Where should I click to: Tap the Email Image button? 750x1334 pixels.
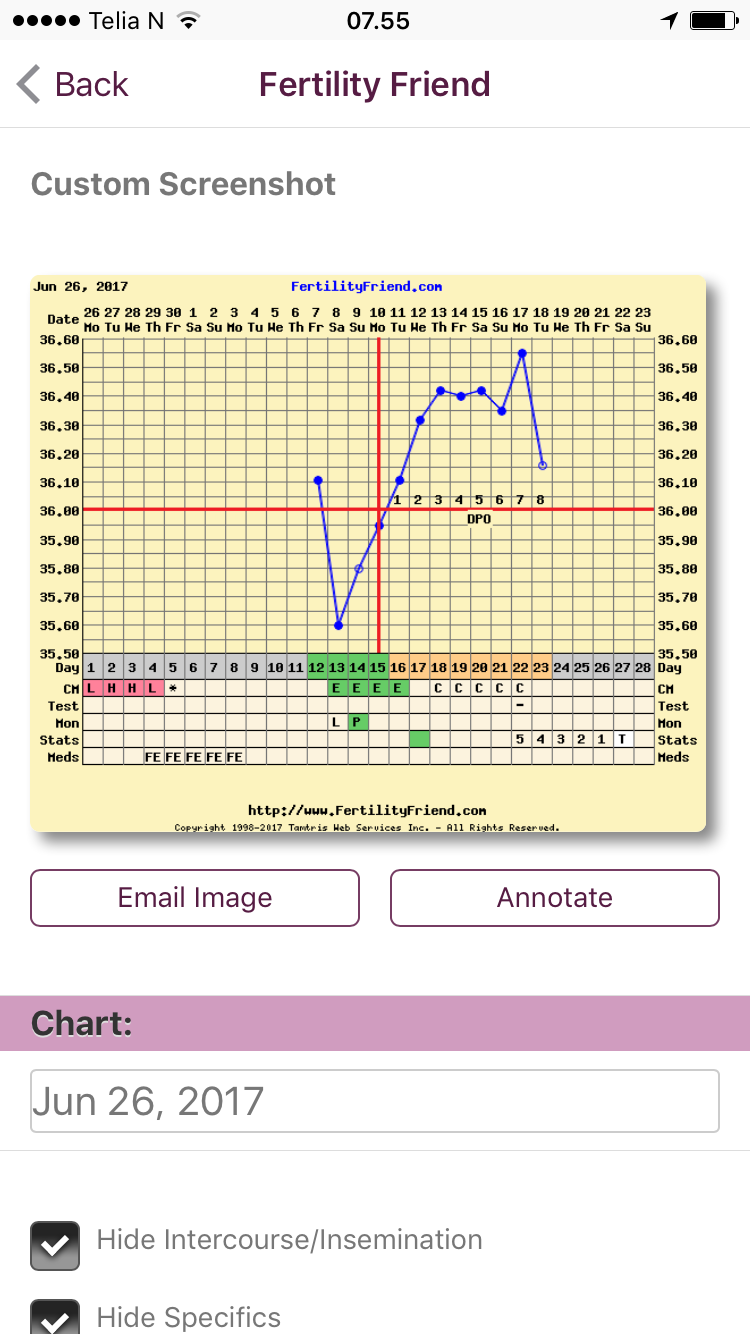point(195,898)
